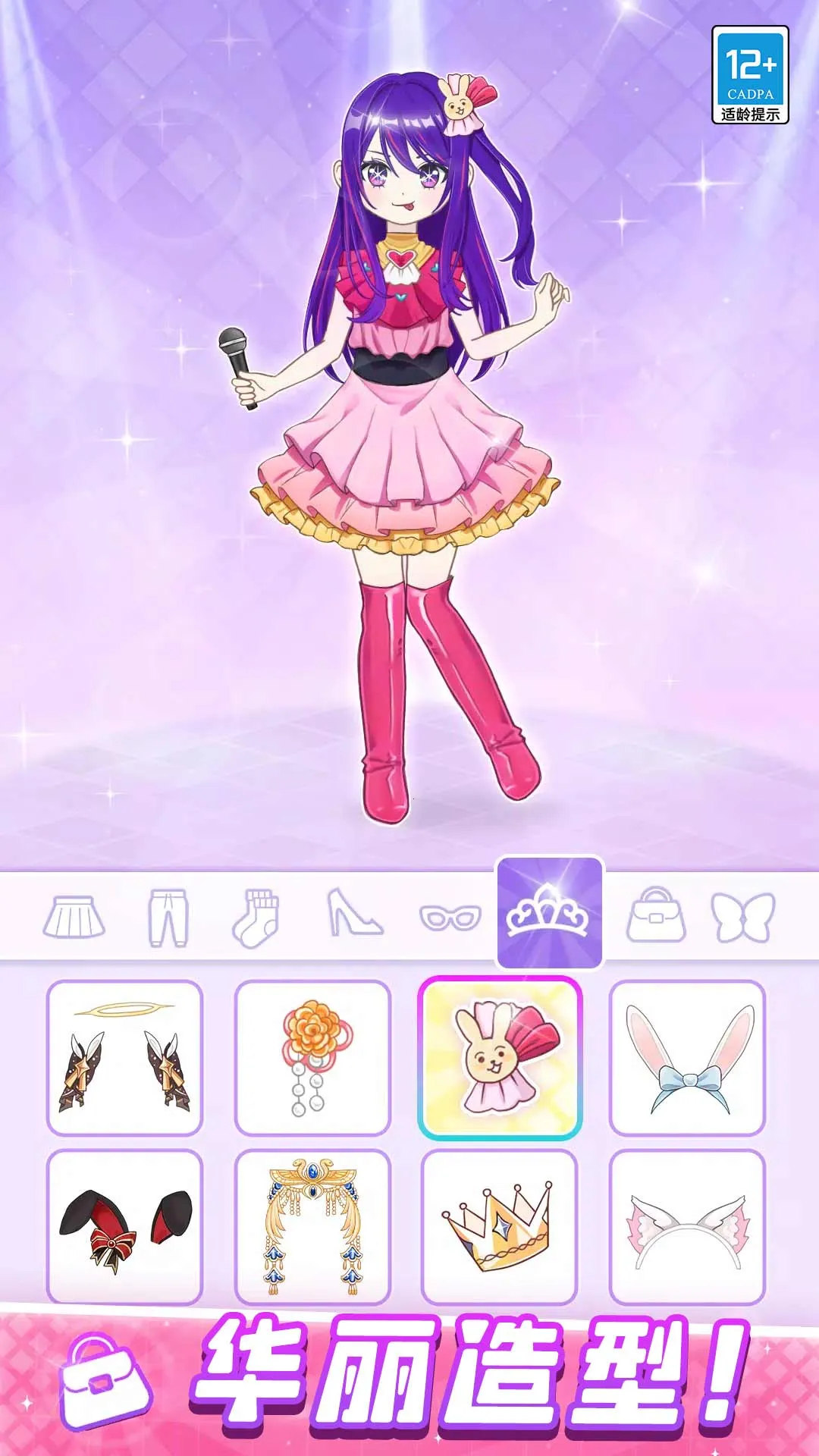Click the 12+ age rating badge
819x1456 pixels.
[751, 76]
